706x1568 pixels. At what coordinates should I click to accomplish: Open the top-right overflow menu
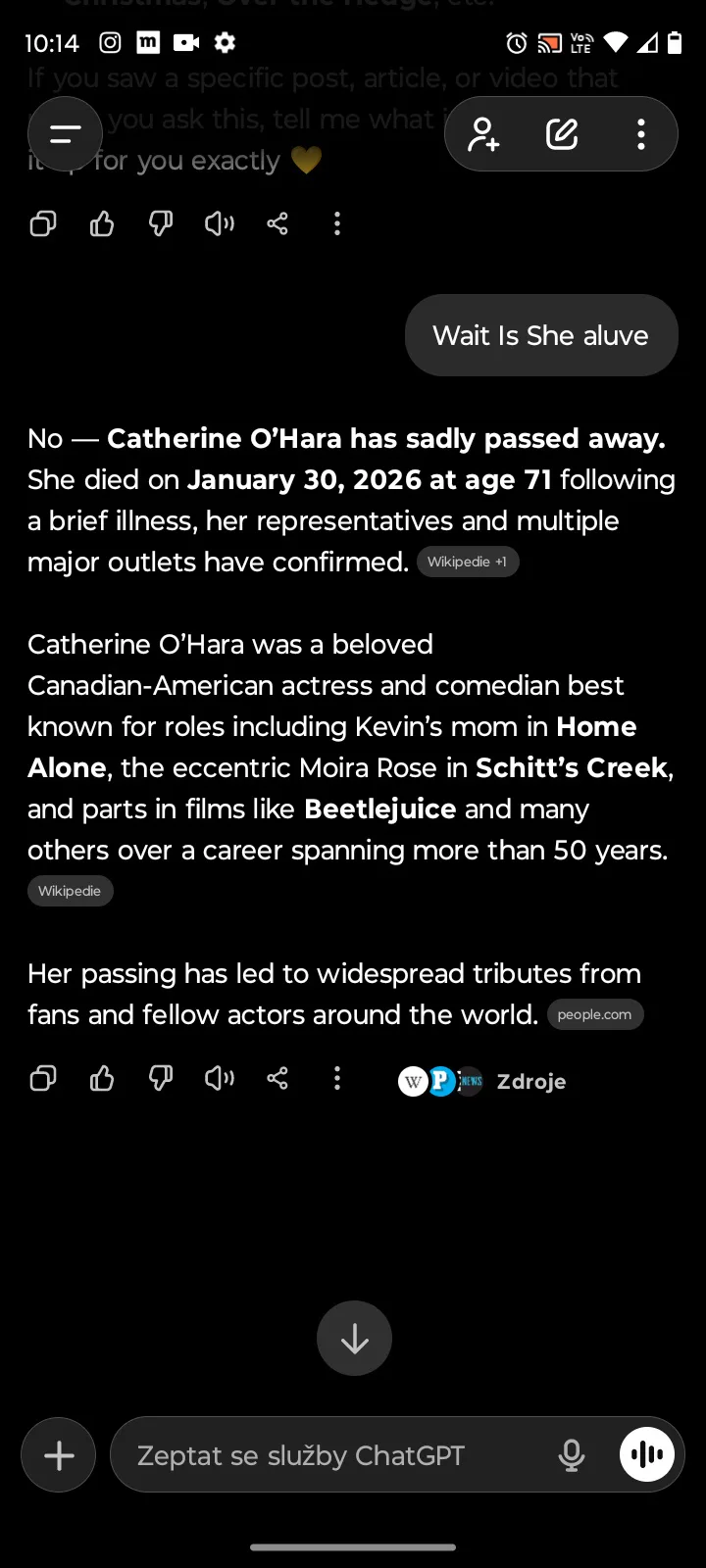point(640,134)
